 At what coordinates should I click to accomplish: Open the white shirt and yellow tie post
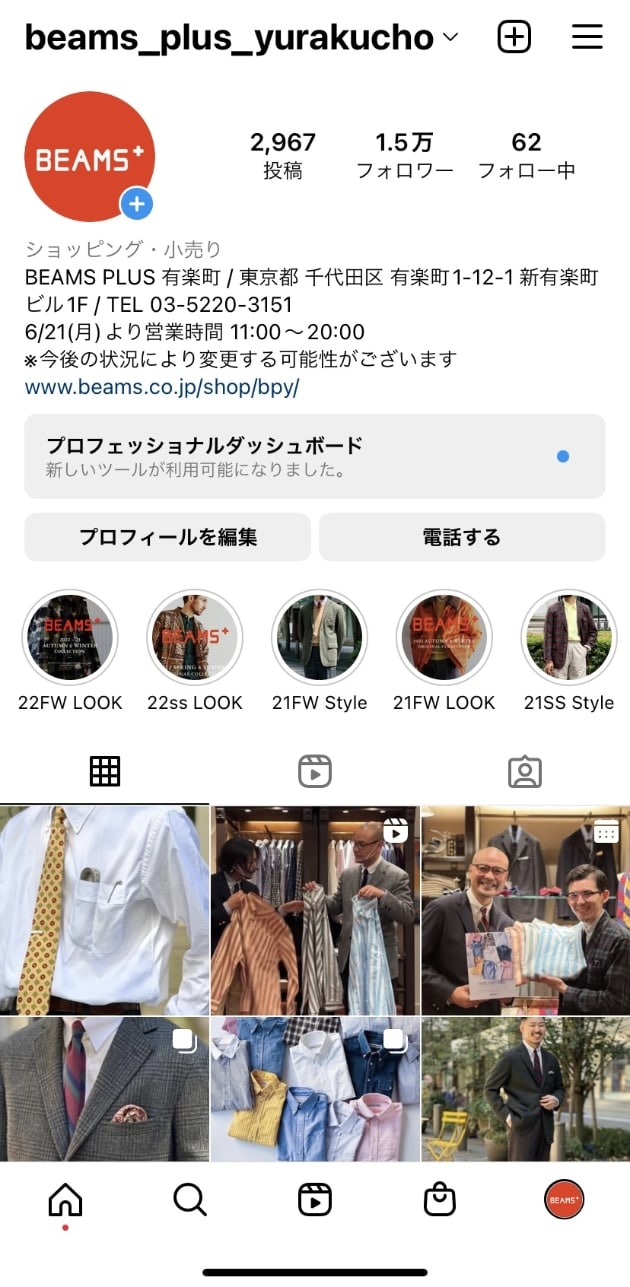[104, 910]
